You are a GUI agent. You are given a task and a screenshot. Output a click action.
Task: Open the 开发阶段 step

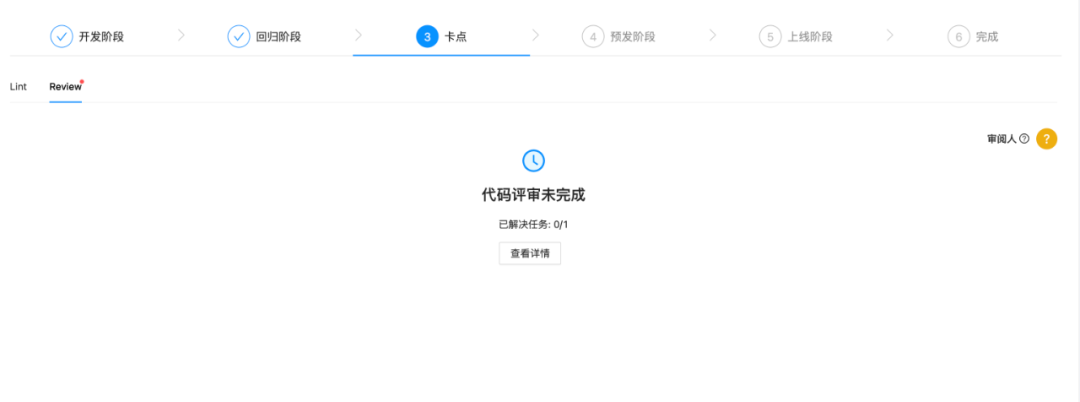coord(88,37)
